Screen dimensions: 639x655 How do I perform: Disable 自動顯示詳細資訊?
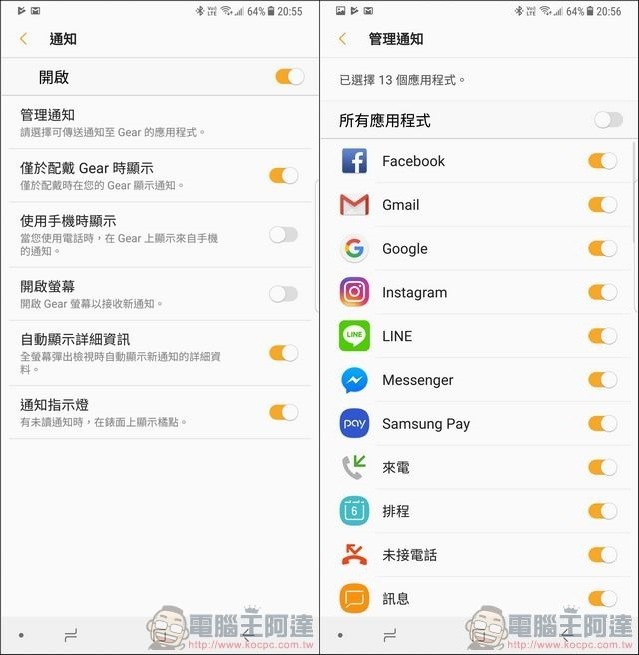click(x=283, y=352)
